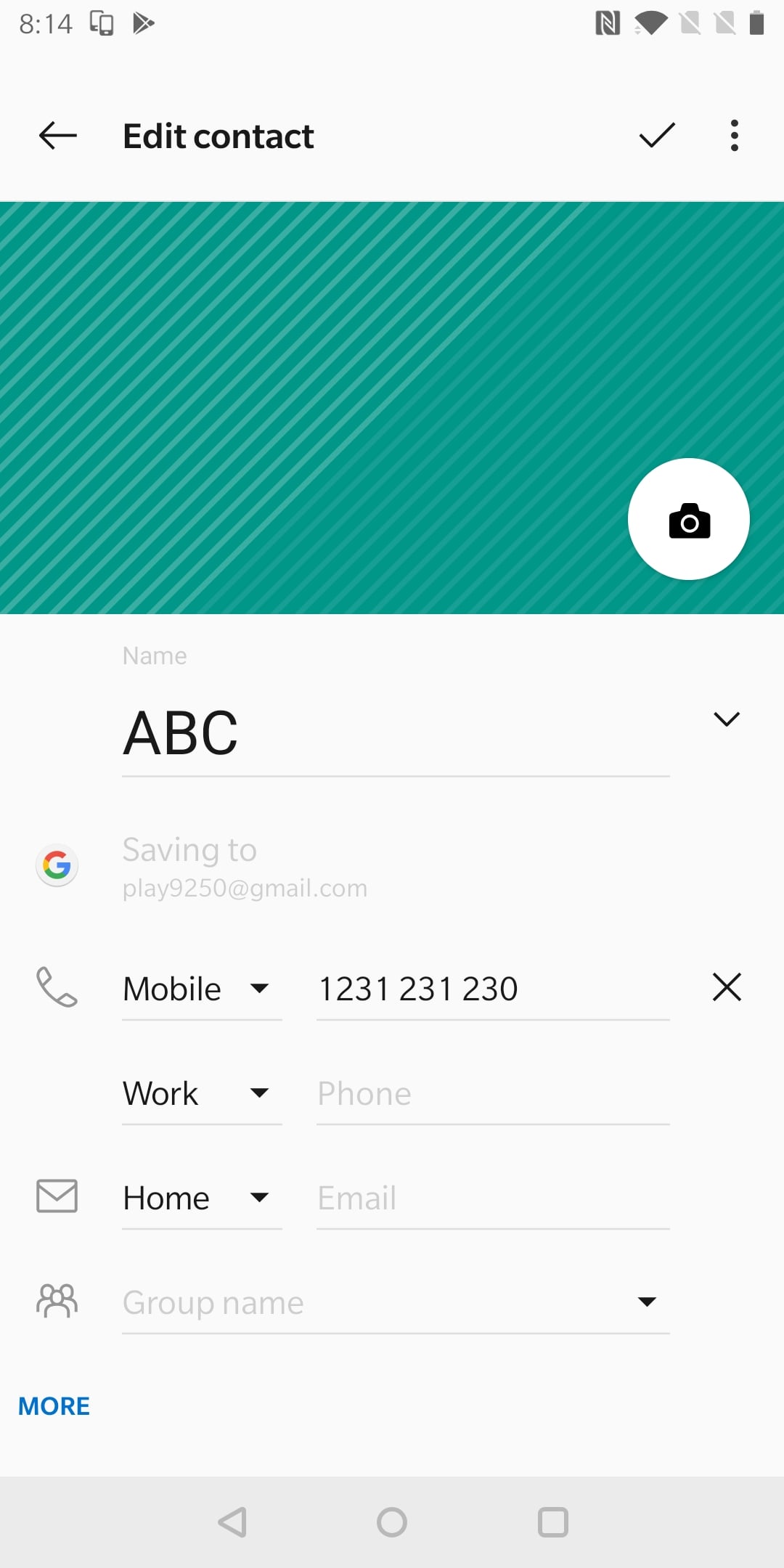
Task: Change the Home email type dropdown
Action: (201, 1198)
